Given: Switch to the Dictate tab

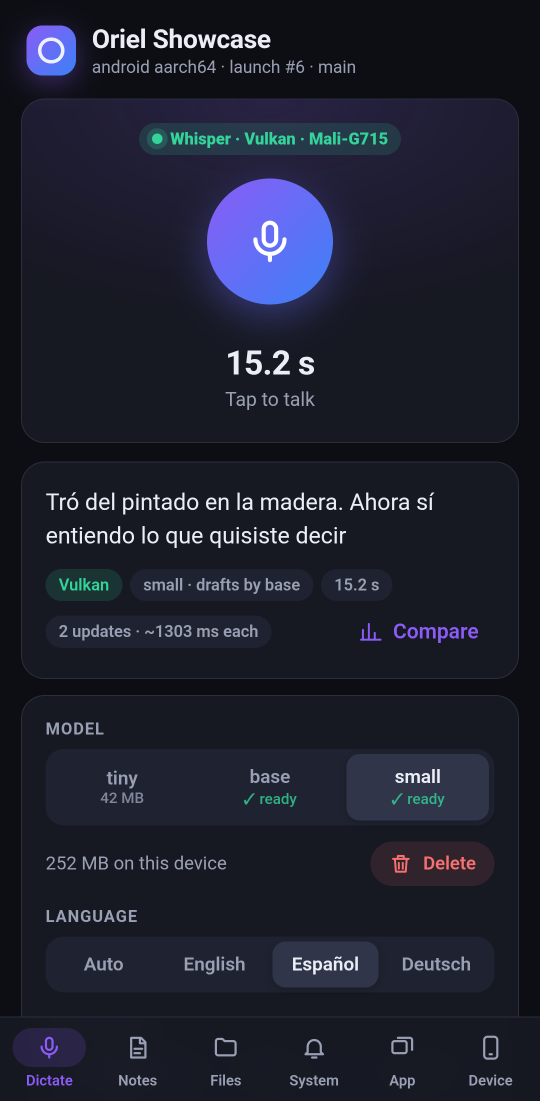Looking at the screenshot, I should pos(49,1059).
